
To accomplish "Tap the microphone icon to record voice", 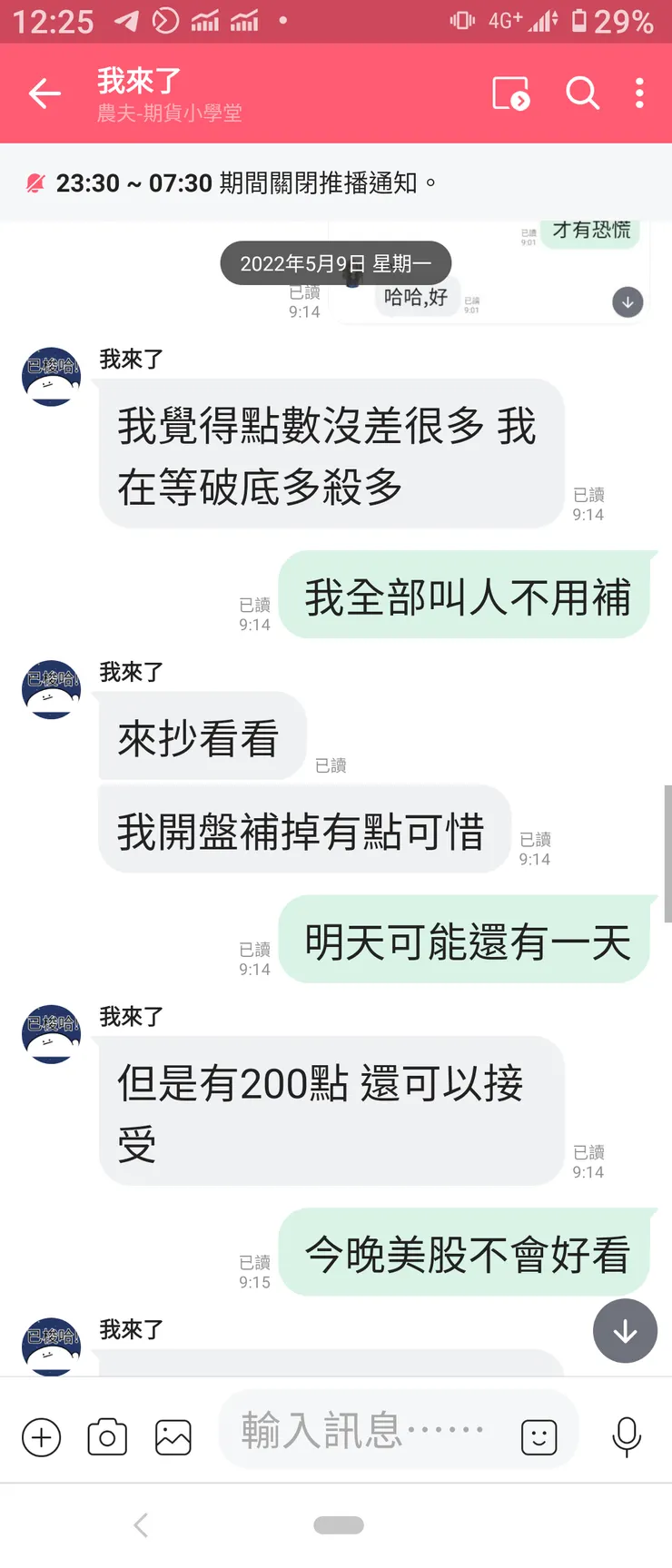I will (628, 1437).
